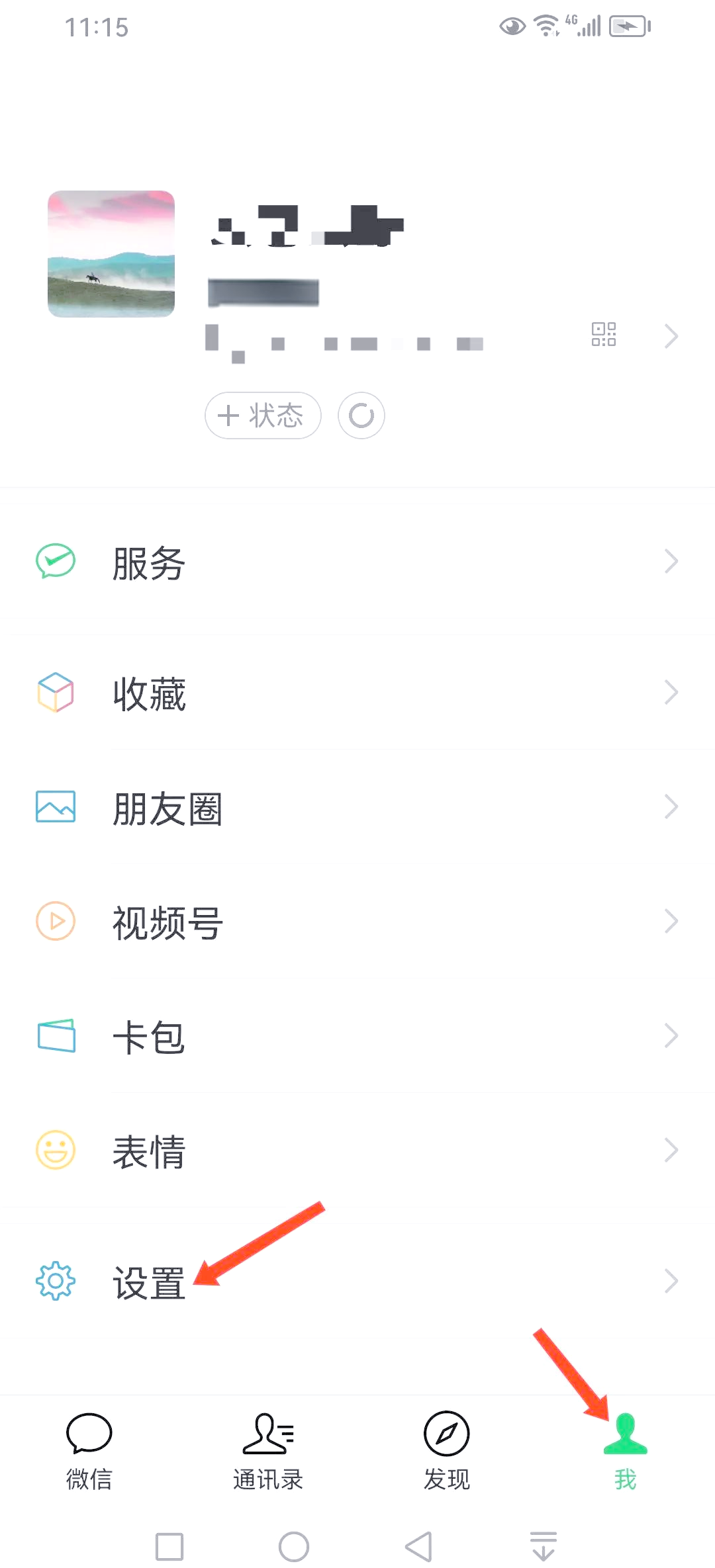The height and width of the screenshot is (1568, 715).
Task: Add a status with 状态 button
Action: [263, 415]
